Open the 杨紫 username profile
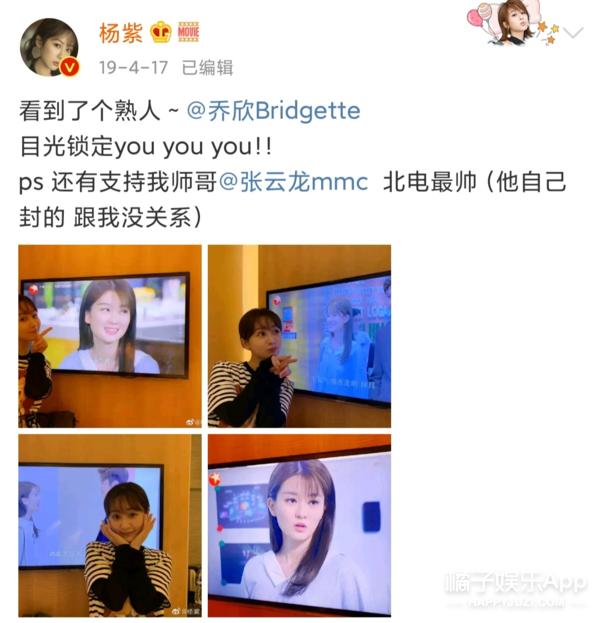The width and height of the screenshot is (600, 623). (121, 32)
